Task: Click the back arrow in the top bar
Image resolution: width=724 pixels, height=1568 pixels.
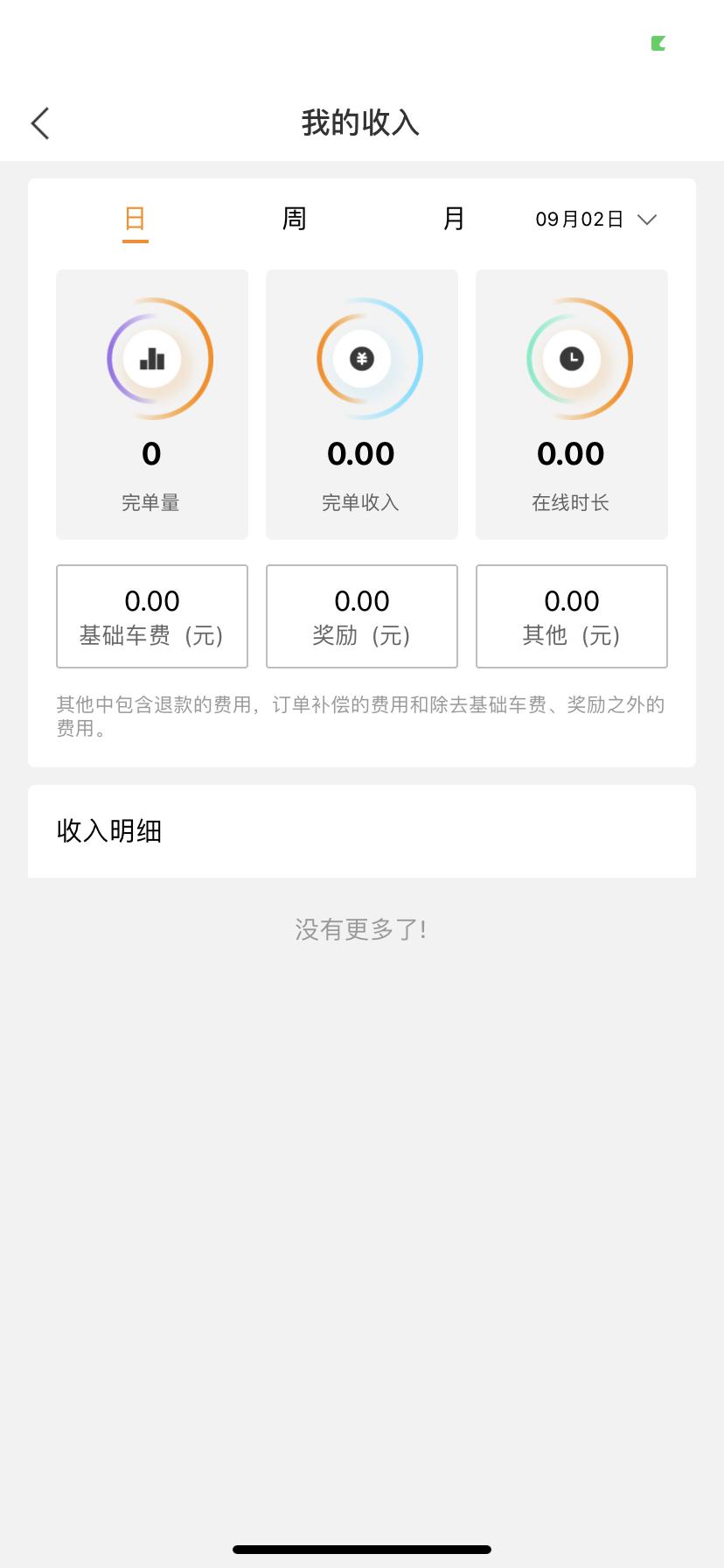Action: pos(38,123)
